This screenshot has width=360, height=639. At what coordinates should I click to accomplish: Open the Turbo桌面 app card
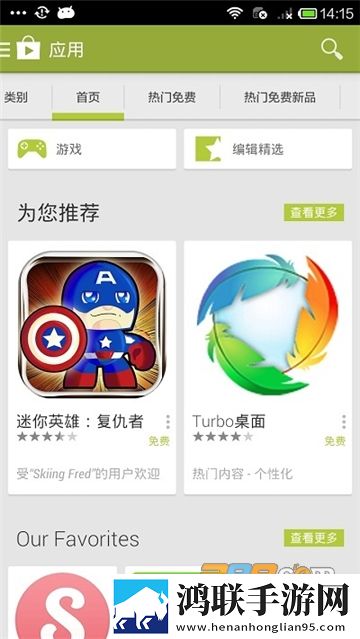[x=268, y=367]
